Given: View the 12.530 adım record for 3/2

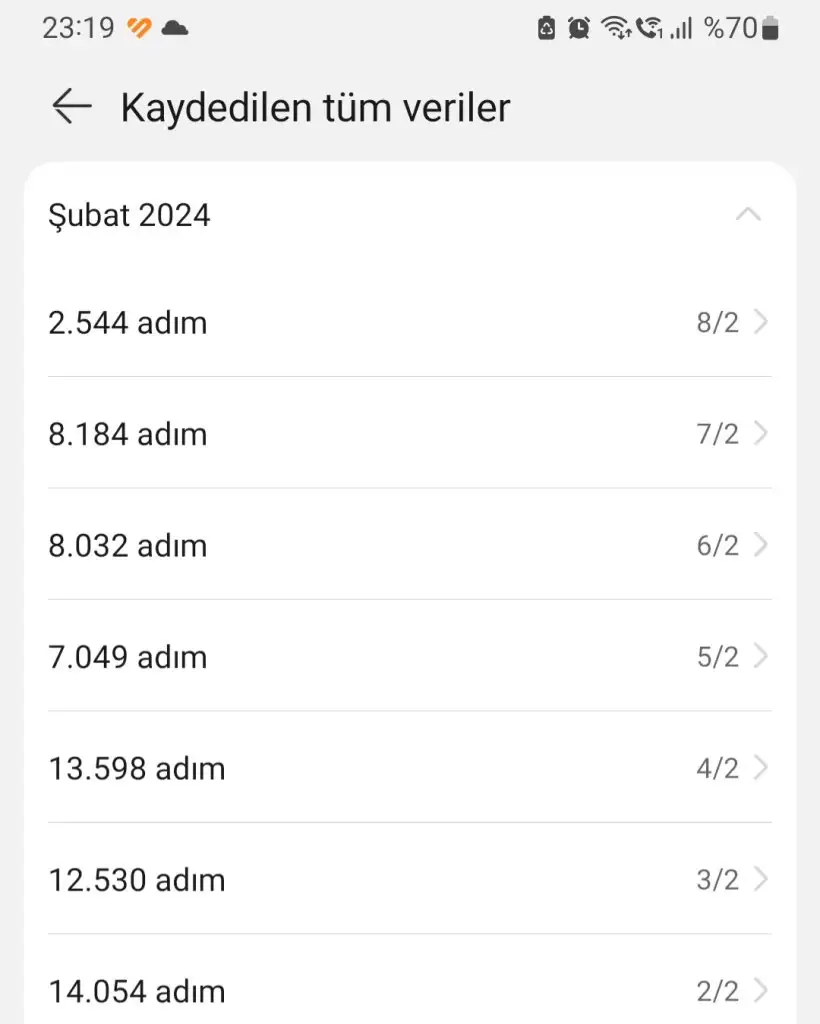Looking at the screenshot, I should 409,880.
